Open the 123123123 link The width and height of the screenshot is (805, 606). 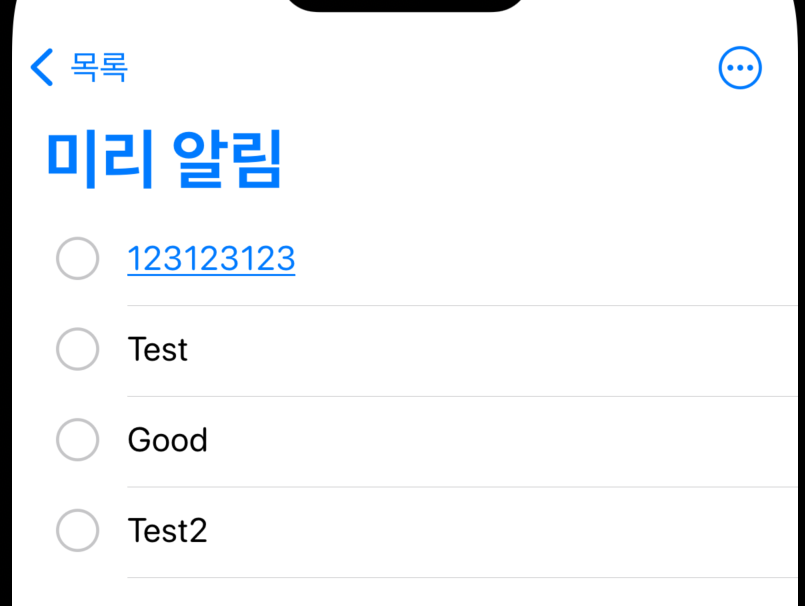click(211, 259)
